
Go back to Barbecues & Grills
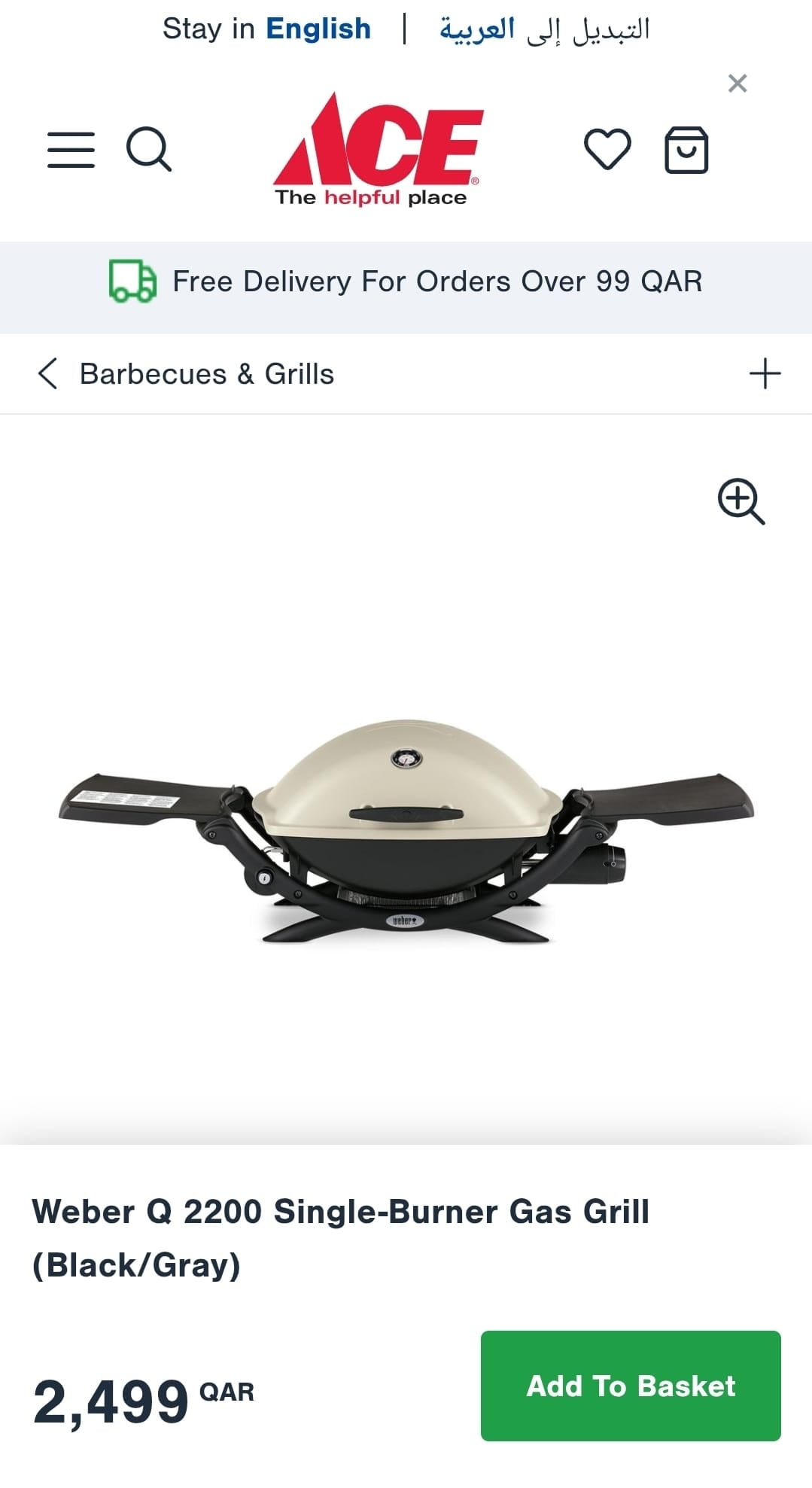(185, 373)
